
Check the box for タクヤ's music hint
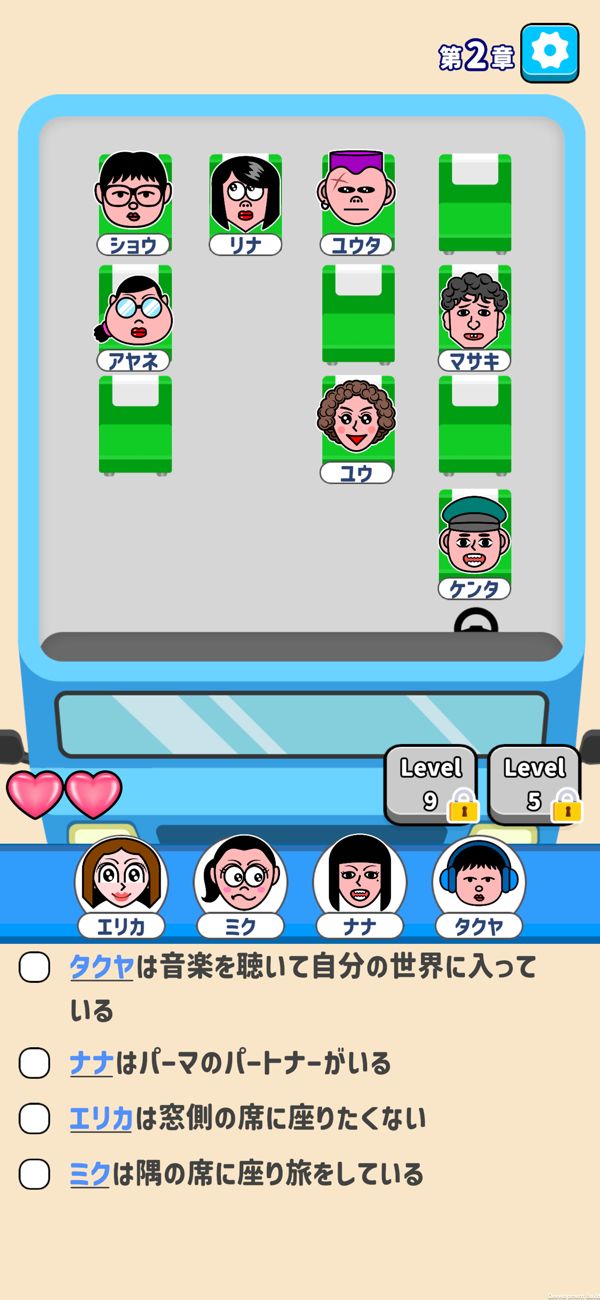coord(35,968)
